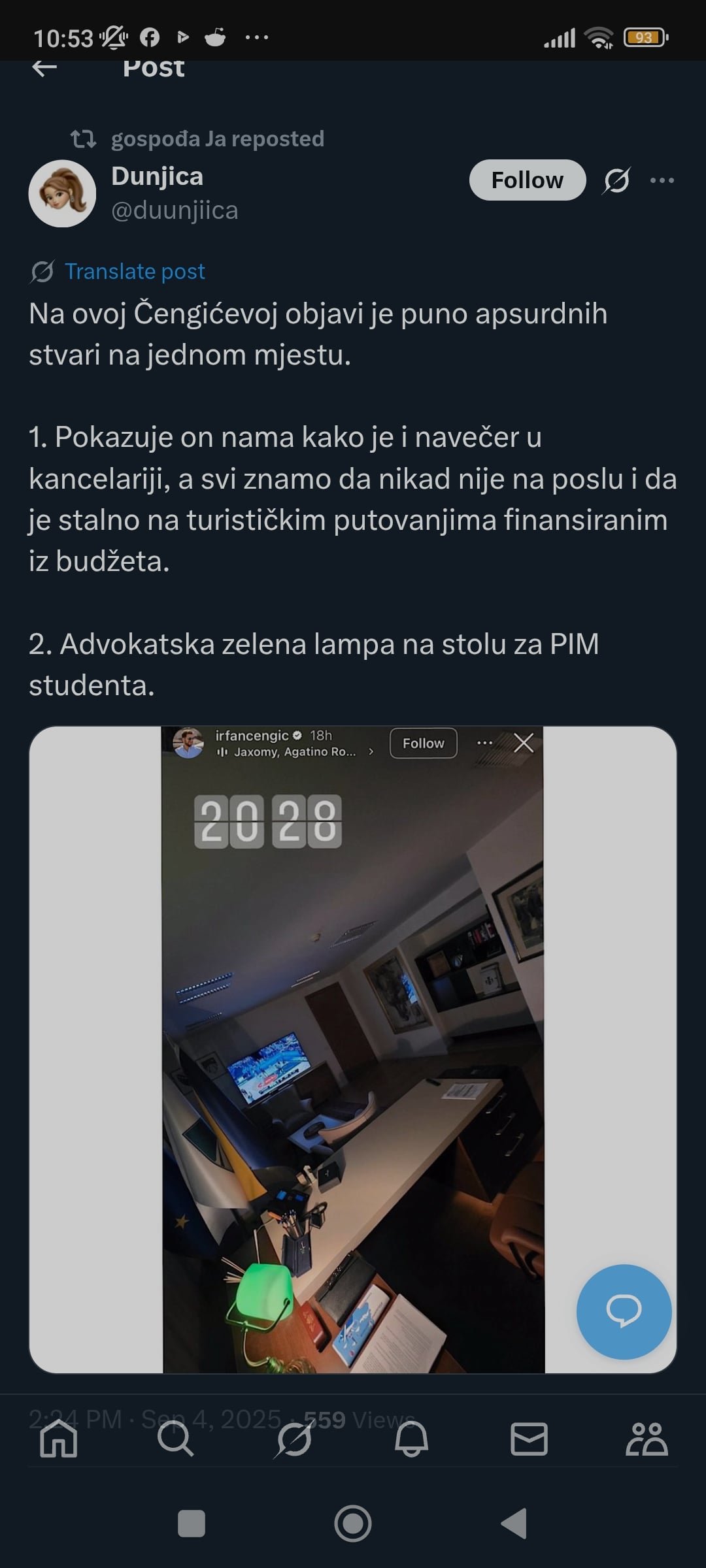
Task: Open the post's overflow menu
Action: pyautogui.click(x=662, y=180)
